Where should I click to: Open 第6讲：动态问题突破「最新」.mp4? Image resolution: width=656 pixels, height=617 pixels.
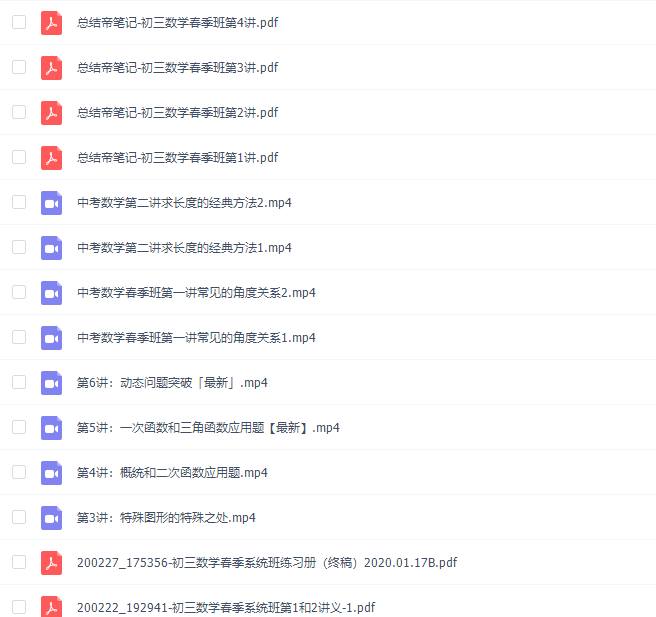[x=172, y=382]
